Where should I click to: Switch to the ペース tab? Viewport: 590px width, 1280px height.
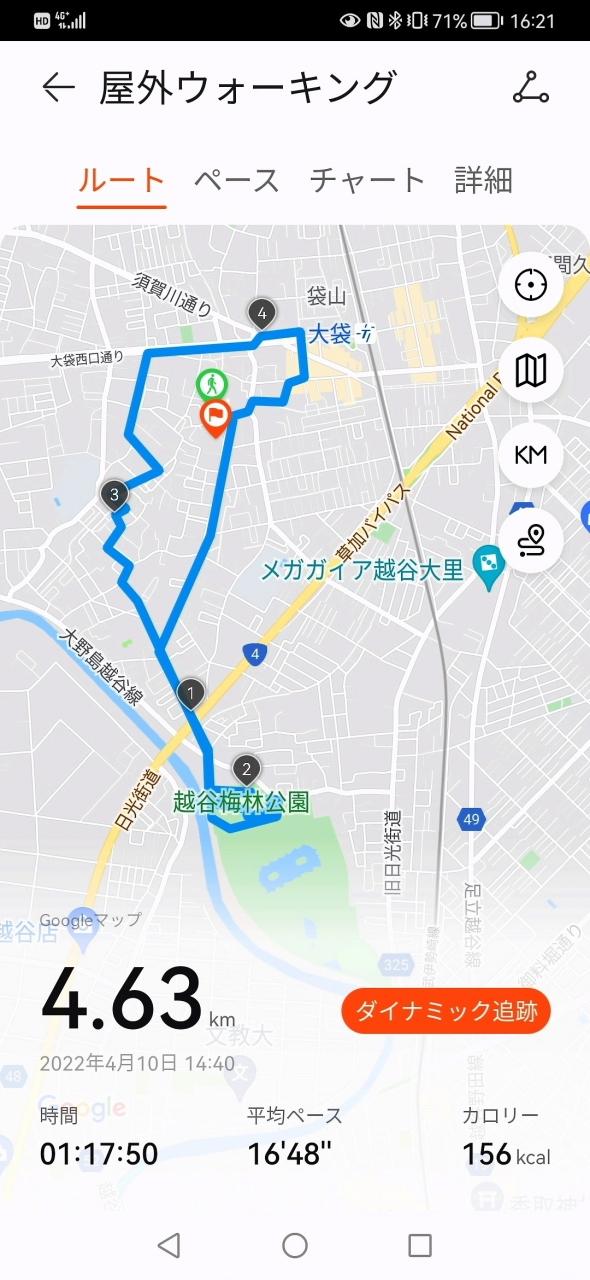(x=237, y=180)
